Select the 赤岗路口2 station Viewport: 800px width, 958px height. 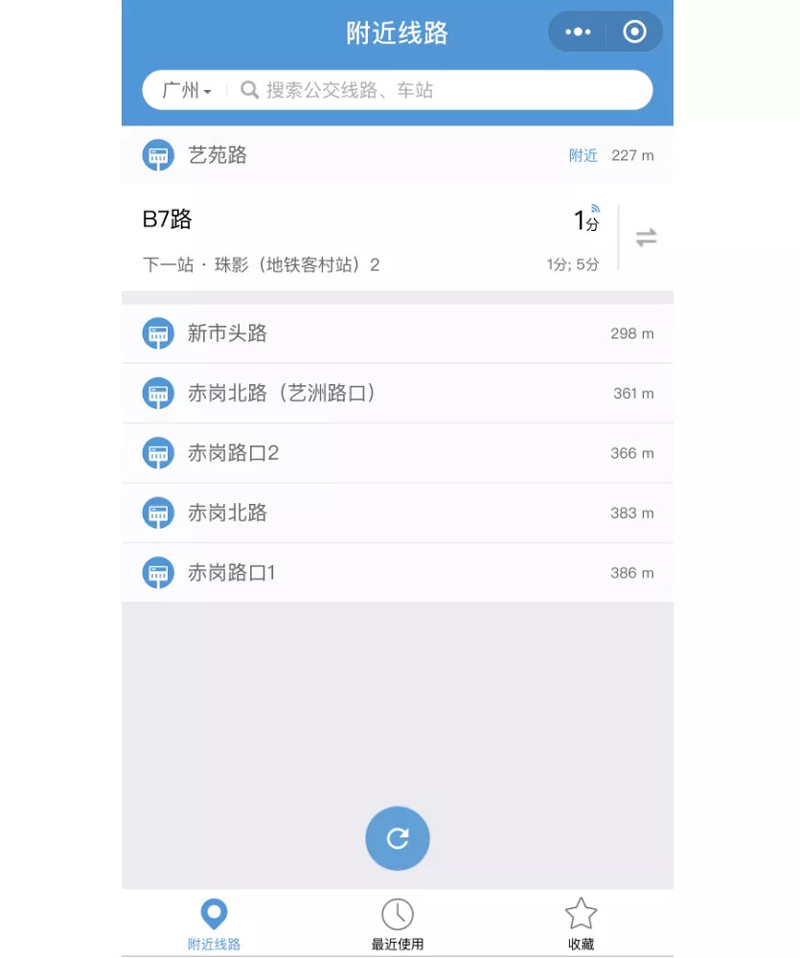pos(397,453)
